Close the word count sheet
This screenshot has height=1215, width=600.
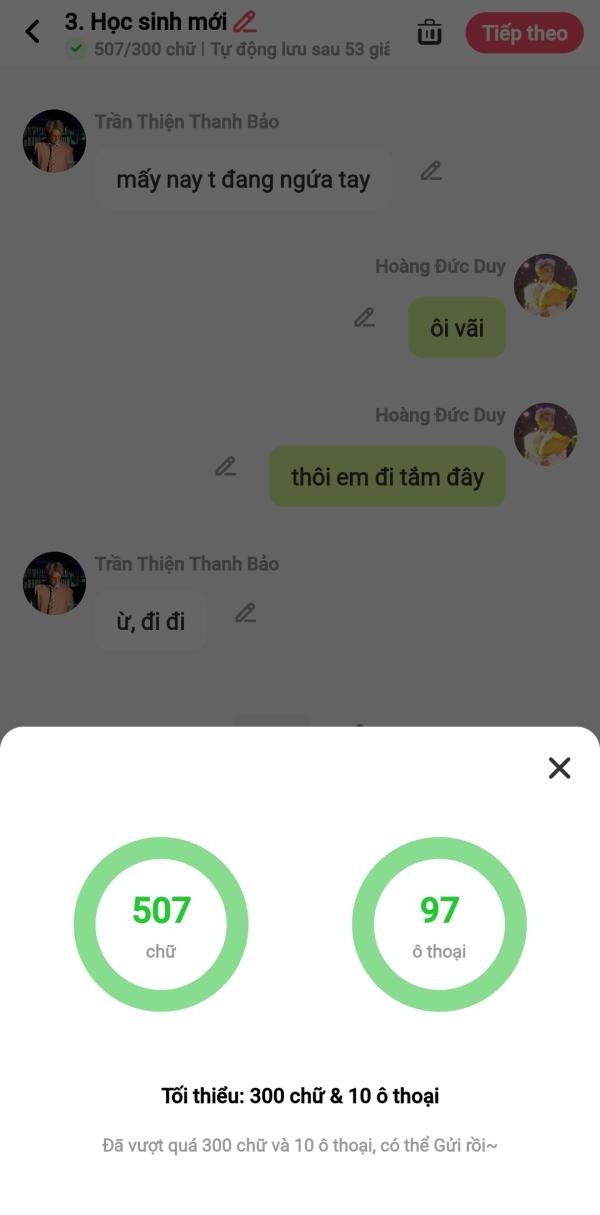click(559, 768)
